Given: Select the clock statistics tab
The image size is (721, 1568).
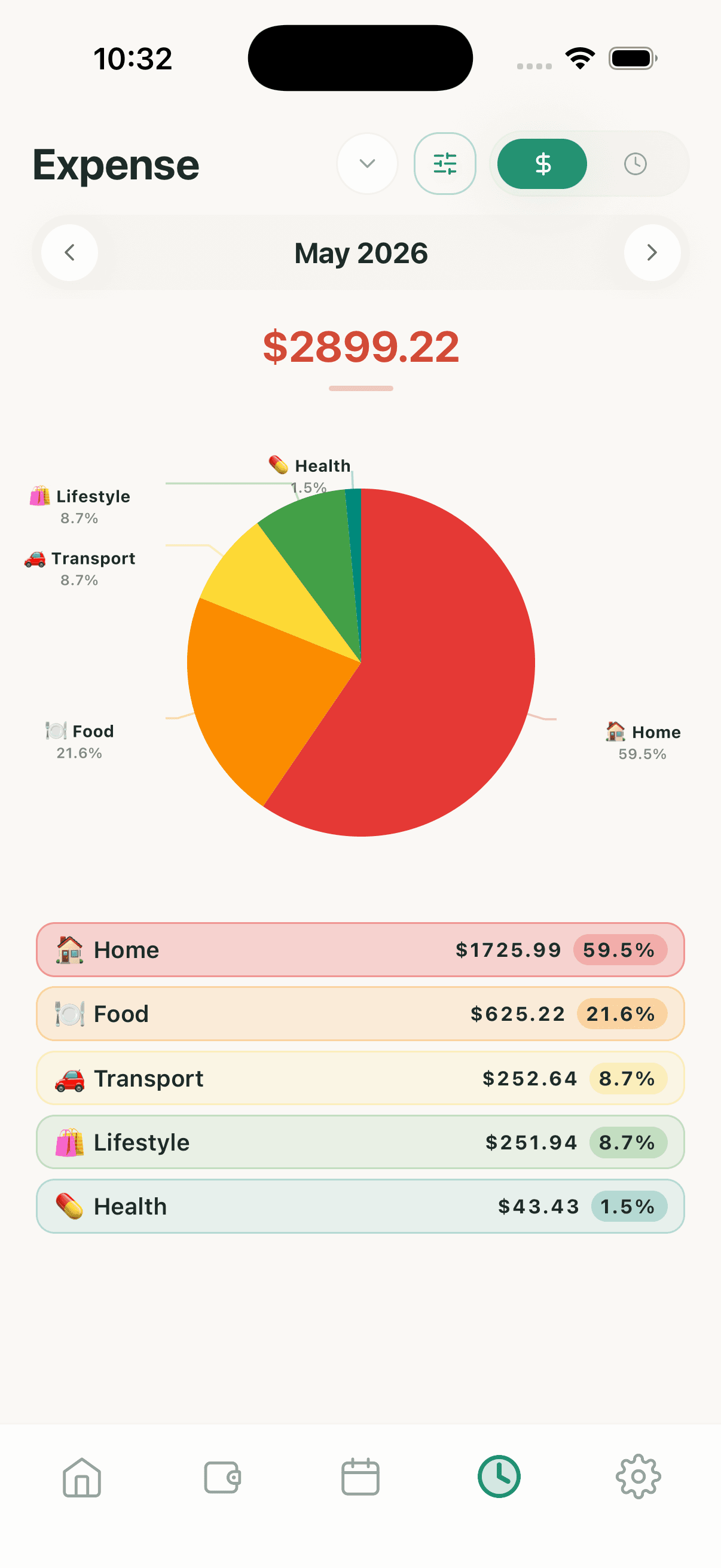Looking at the screenshot, I should pyautogui.click(x=499, y=1477).
